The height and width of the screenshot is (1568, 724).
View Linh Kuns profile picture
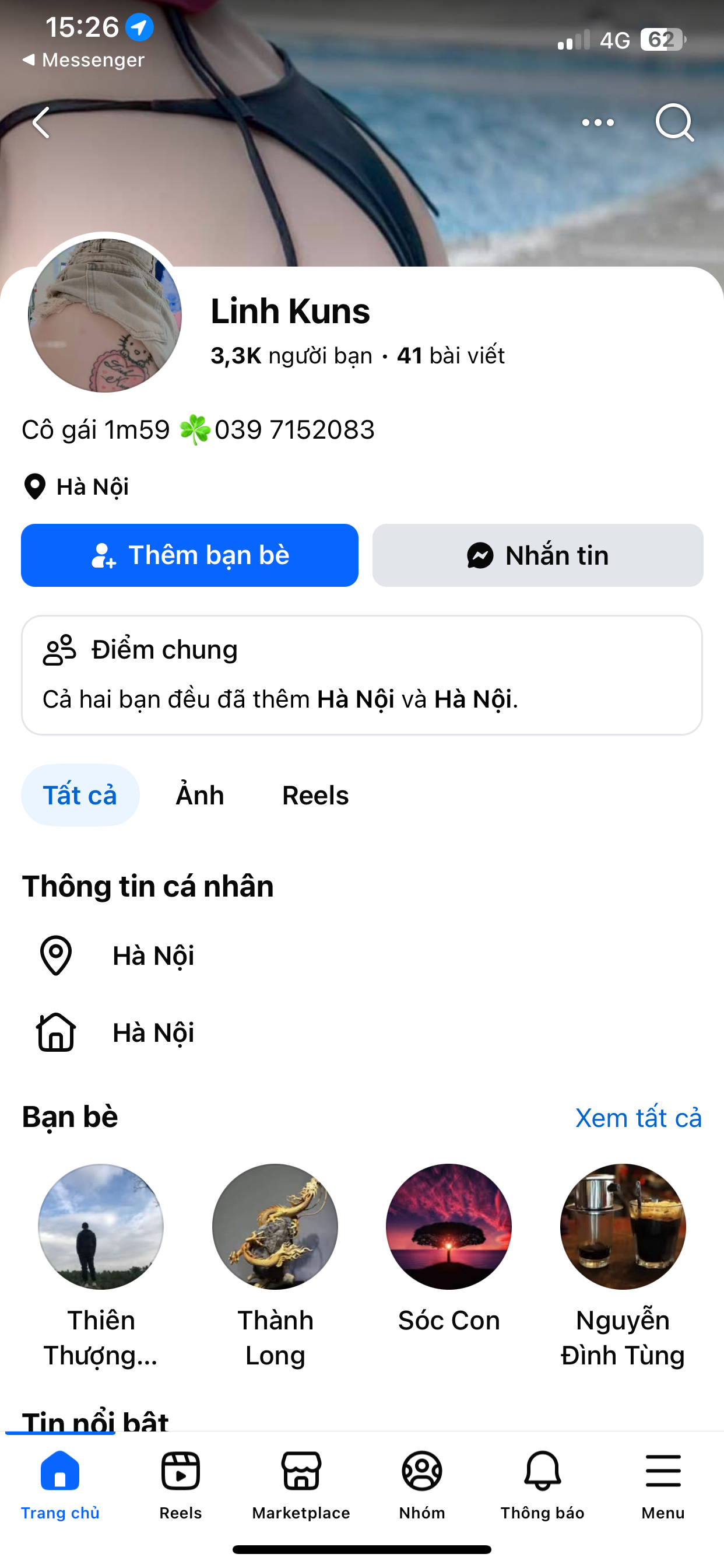pos(105,316)
